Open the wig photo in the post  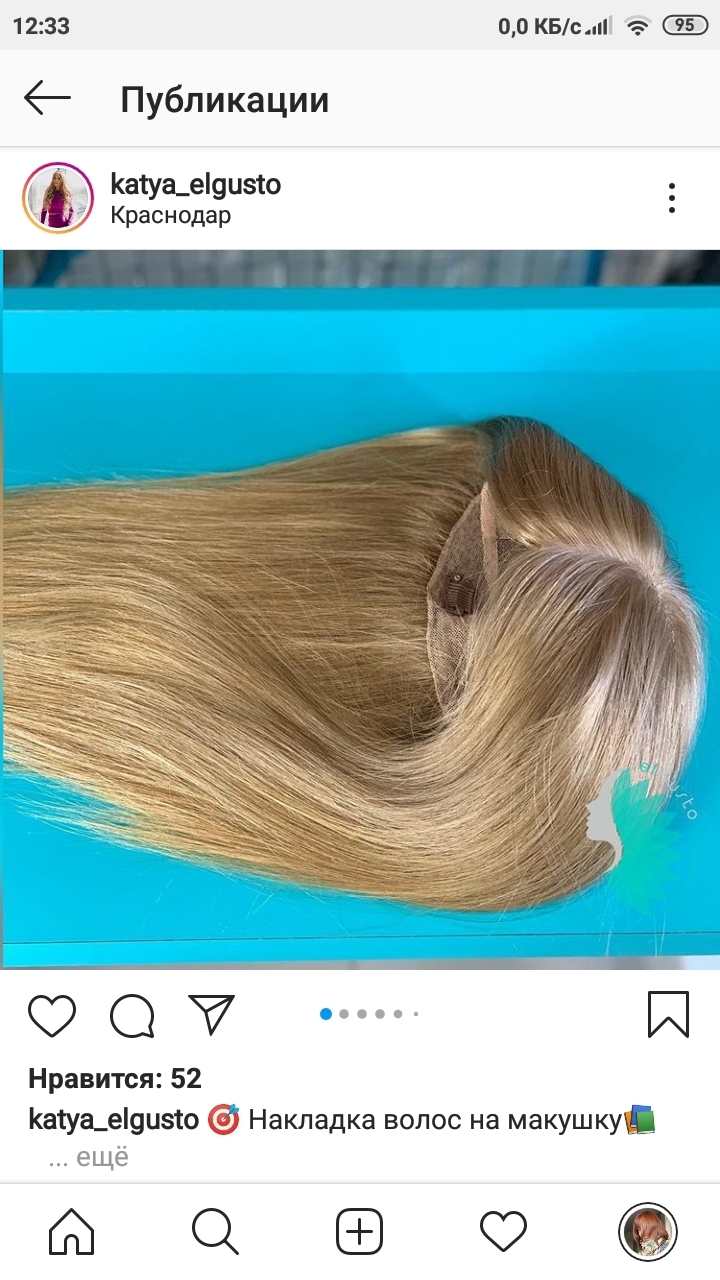click(x=360, y=609)
